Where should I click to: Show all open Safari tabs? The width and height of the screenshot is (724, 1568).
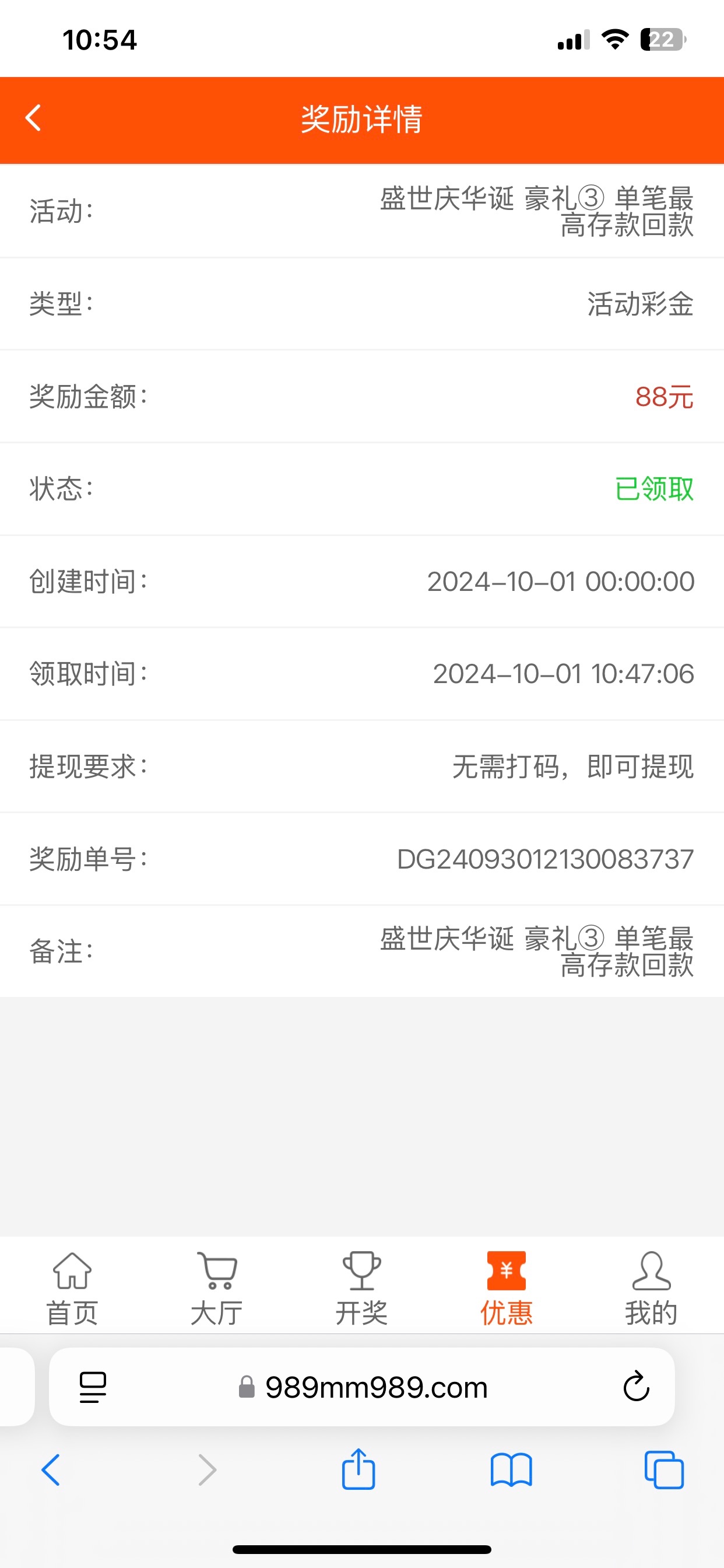[x=664, y=1470]
